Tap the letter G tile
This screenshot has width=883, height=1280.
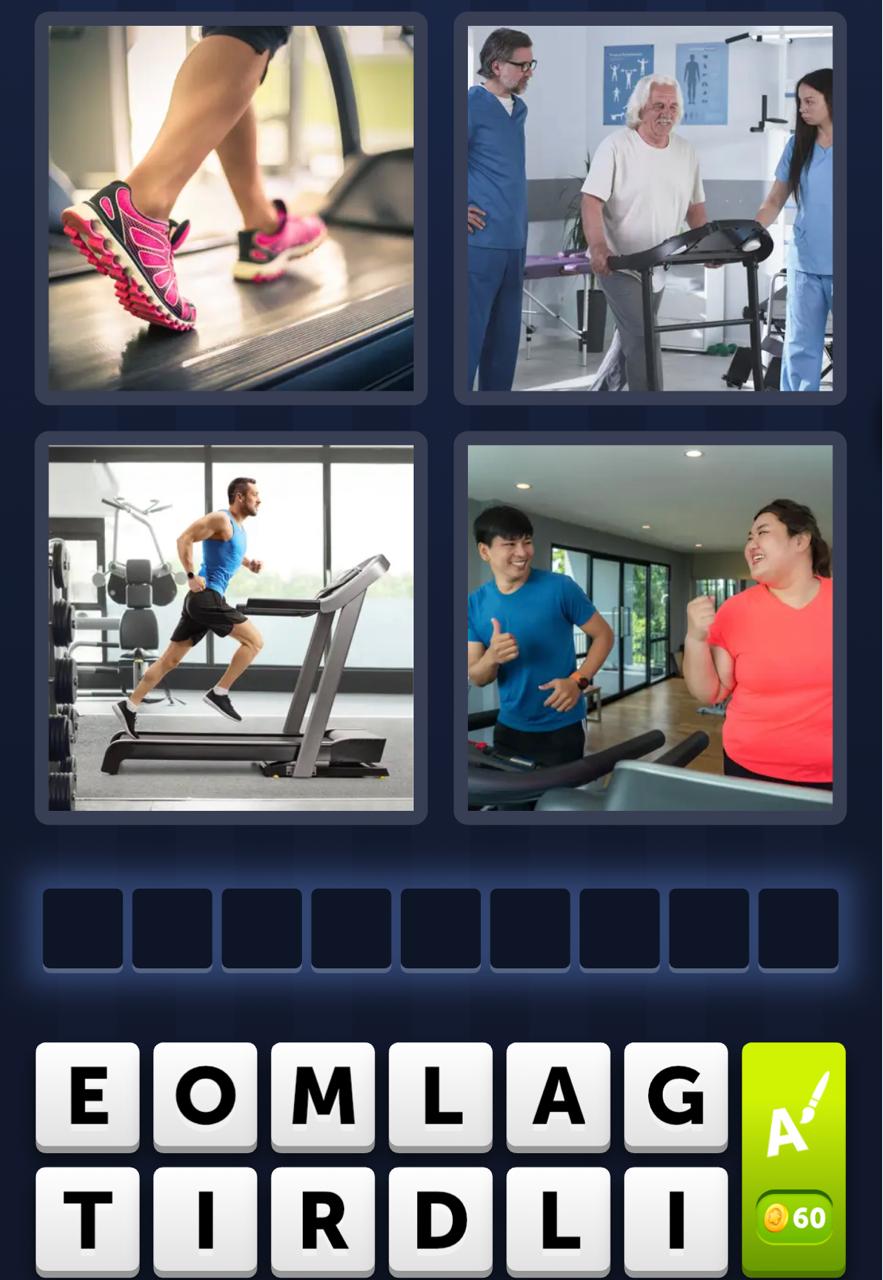point(675,1095)
